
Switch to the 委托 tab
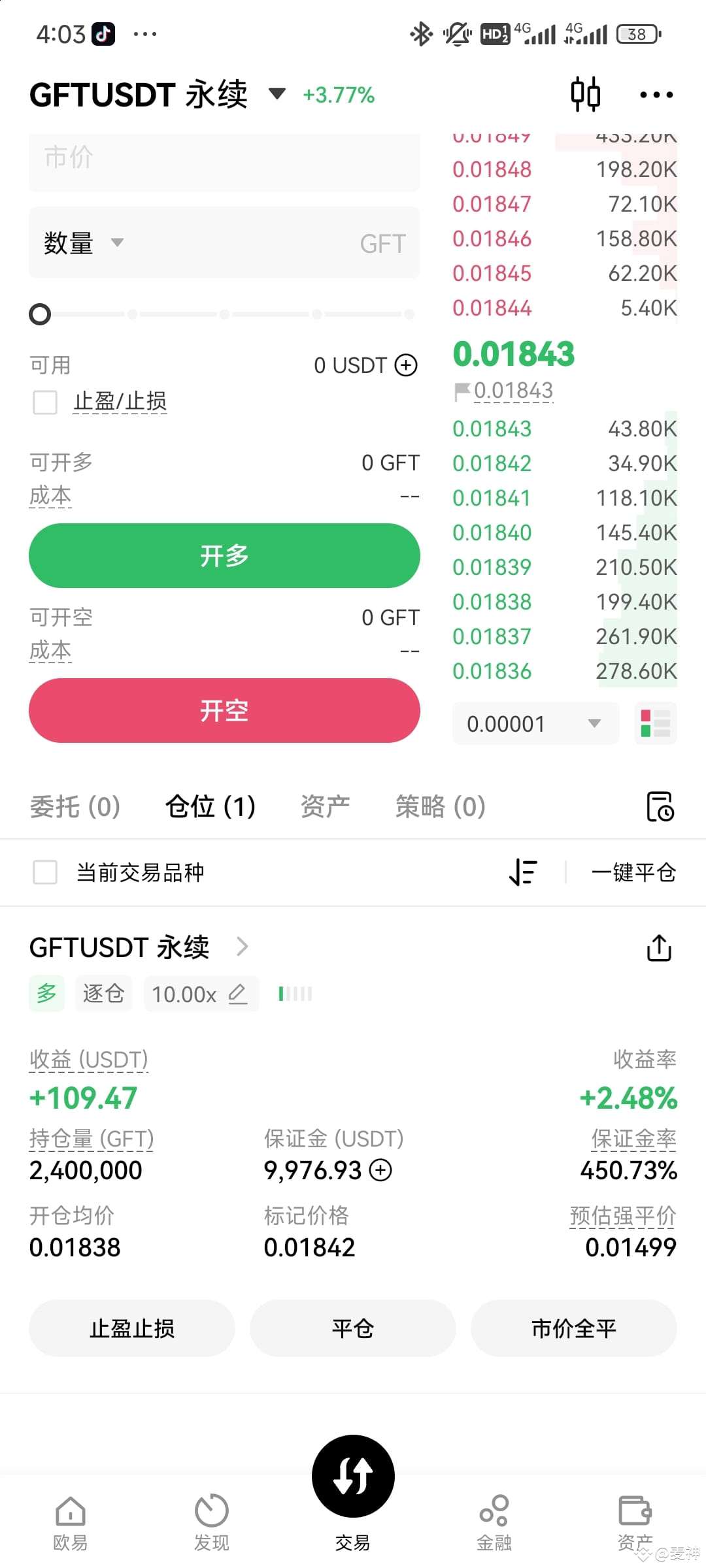74,807
